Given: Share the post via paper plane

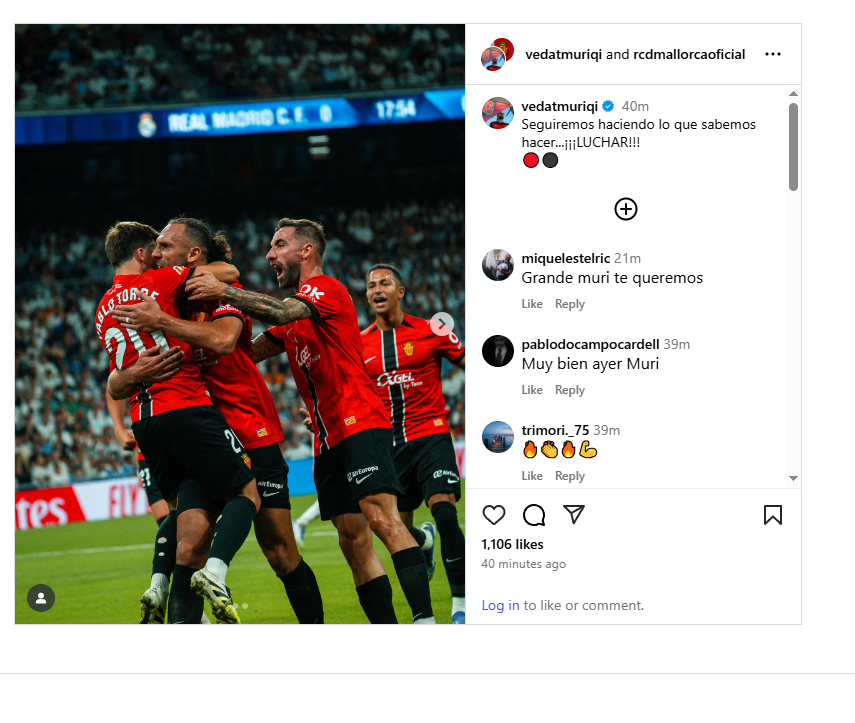Looking at the screenshot, I should (573, 514).
